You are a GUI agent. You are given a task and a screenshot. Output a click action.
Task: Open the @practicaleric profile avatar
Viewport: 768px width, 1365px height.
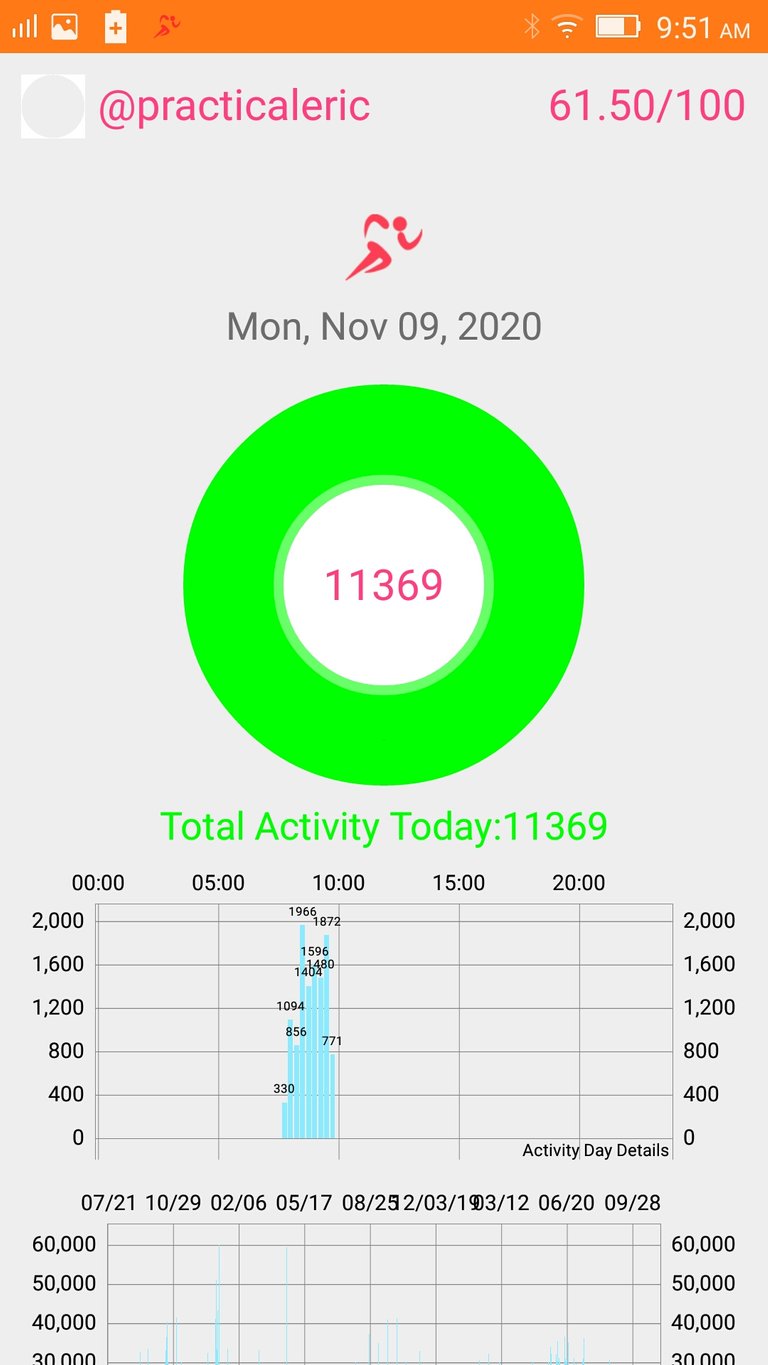(53, 106)
